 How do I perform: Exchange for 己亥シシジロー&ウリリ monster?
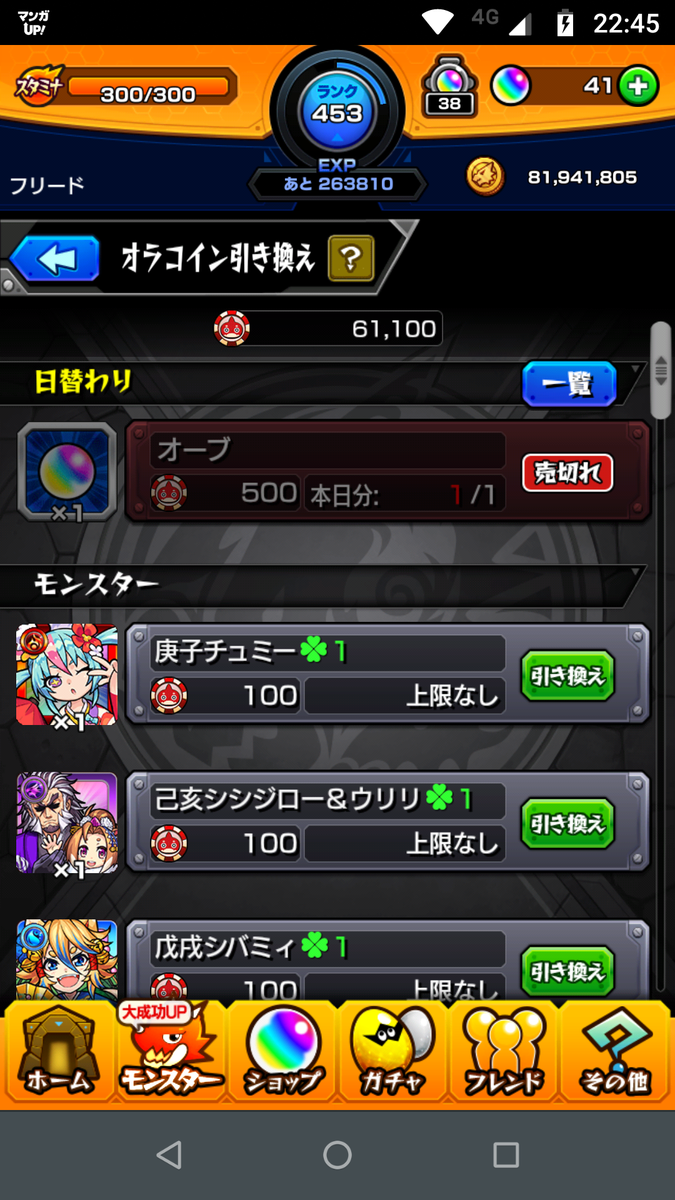click(x=567, y=824)
